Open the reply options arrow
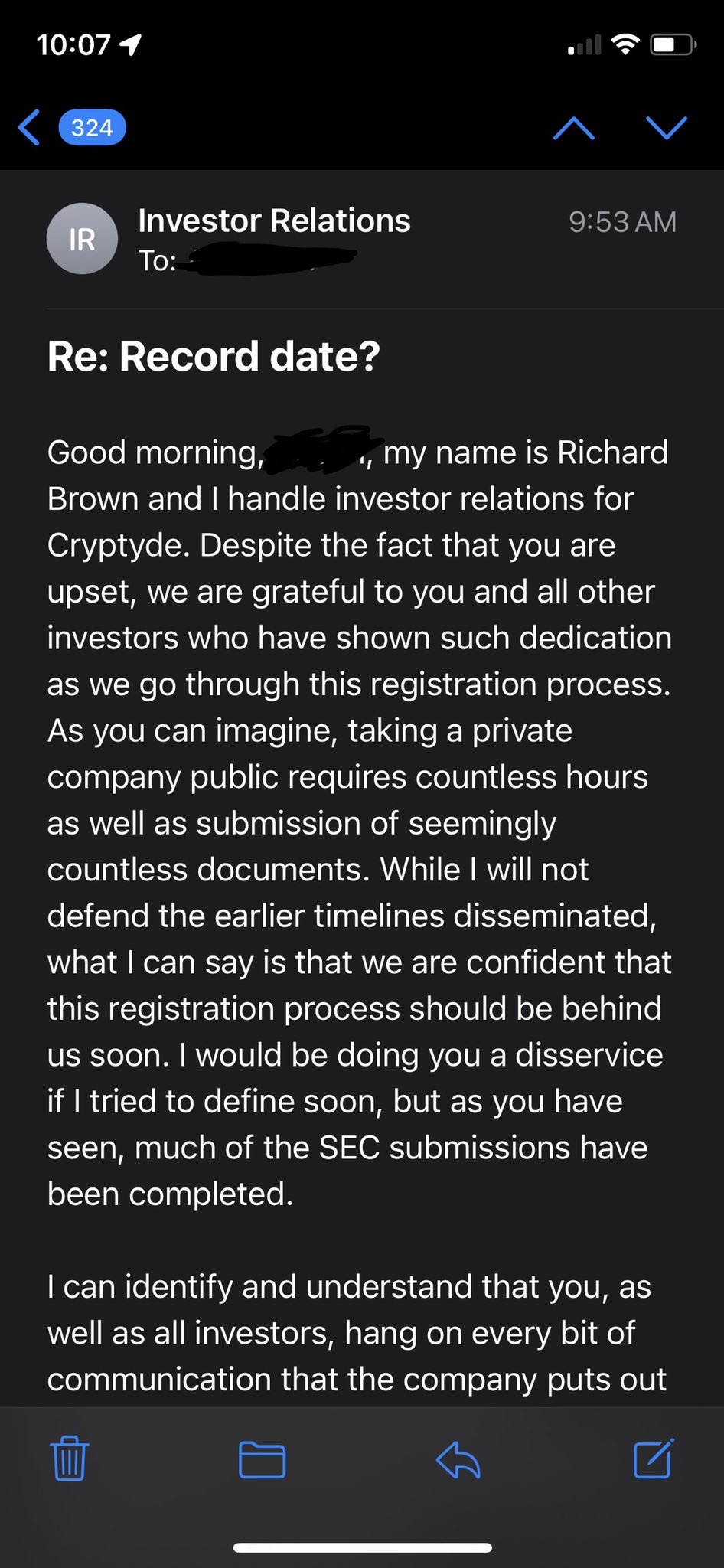Viewport: 724px width, 1568px height. (458, 1459)
